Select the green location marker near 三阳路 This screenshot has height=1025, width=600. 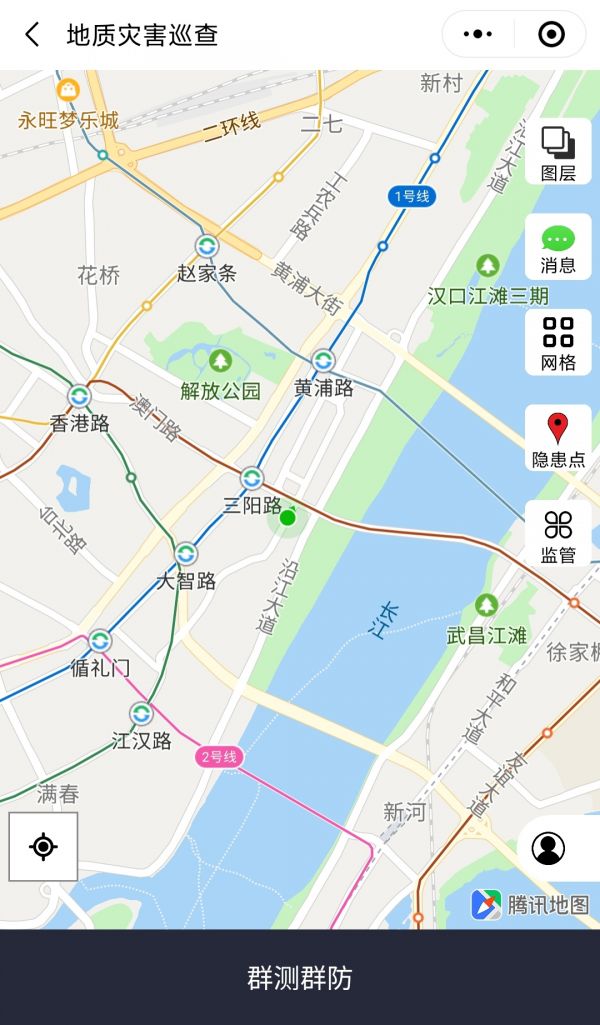[288, 517]
